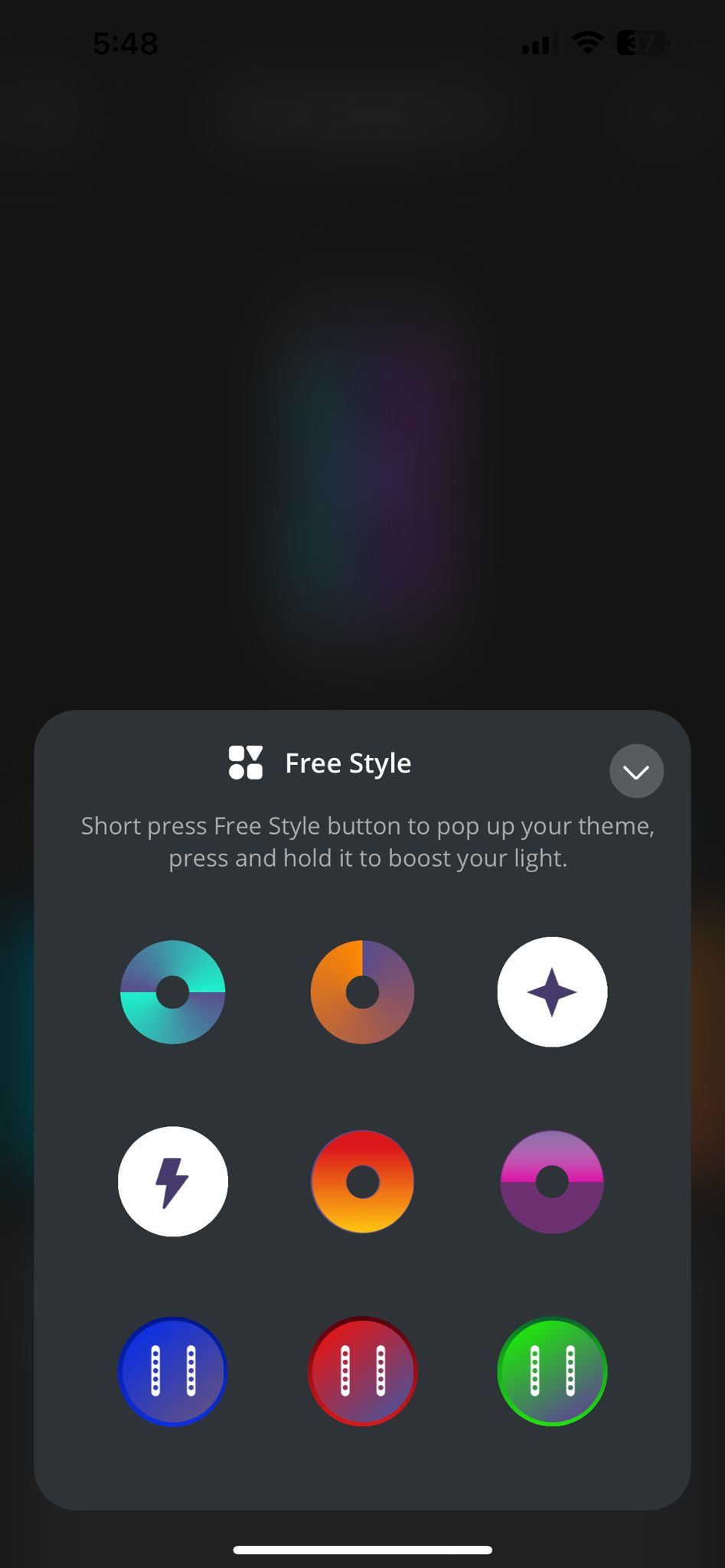The image size is (725, 1568).
Task: Select the pink and purple disc theme
Action: click(x=552, y=1181)
